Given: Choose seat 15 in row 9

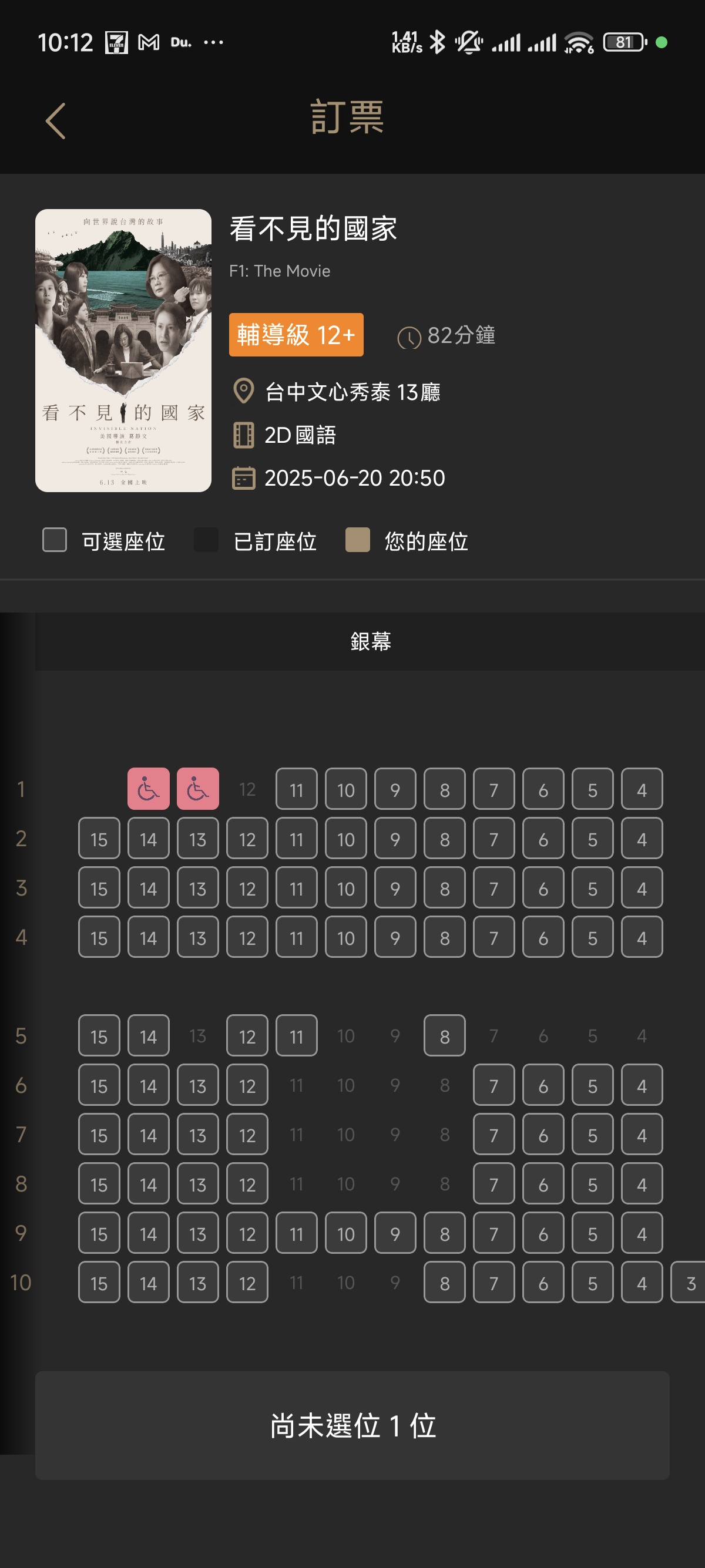Looking at the screenshot, I should coord(99,1233).
